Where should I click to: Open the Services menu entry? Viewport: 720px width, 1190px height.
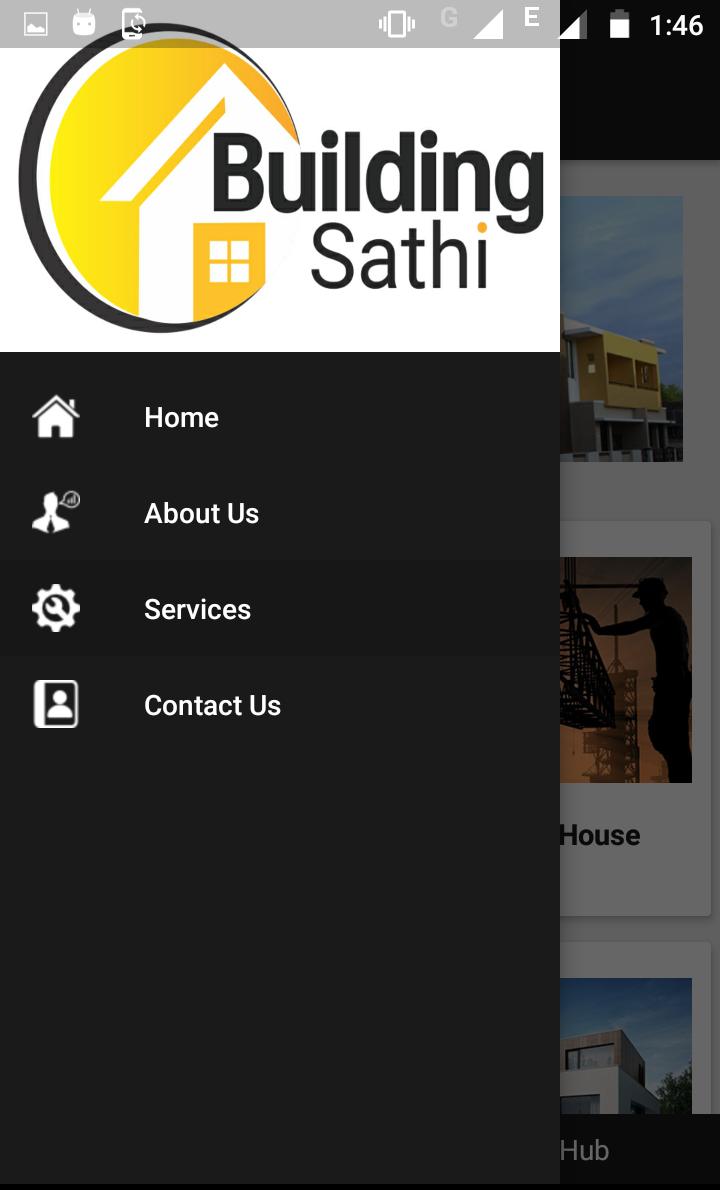click(197, 609)
